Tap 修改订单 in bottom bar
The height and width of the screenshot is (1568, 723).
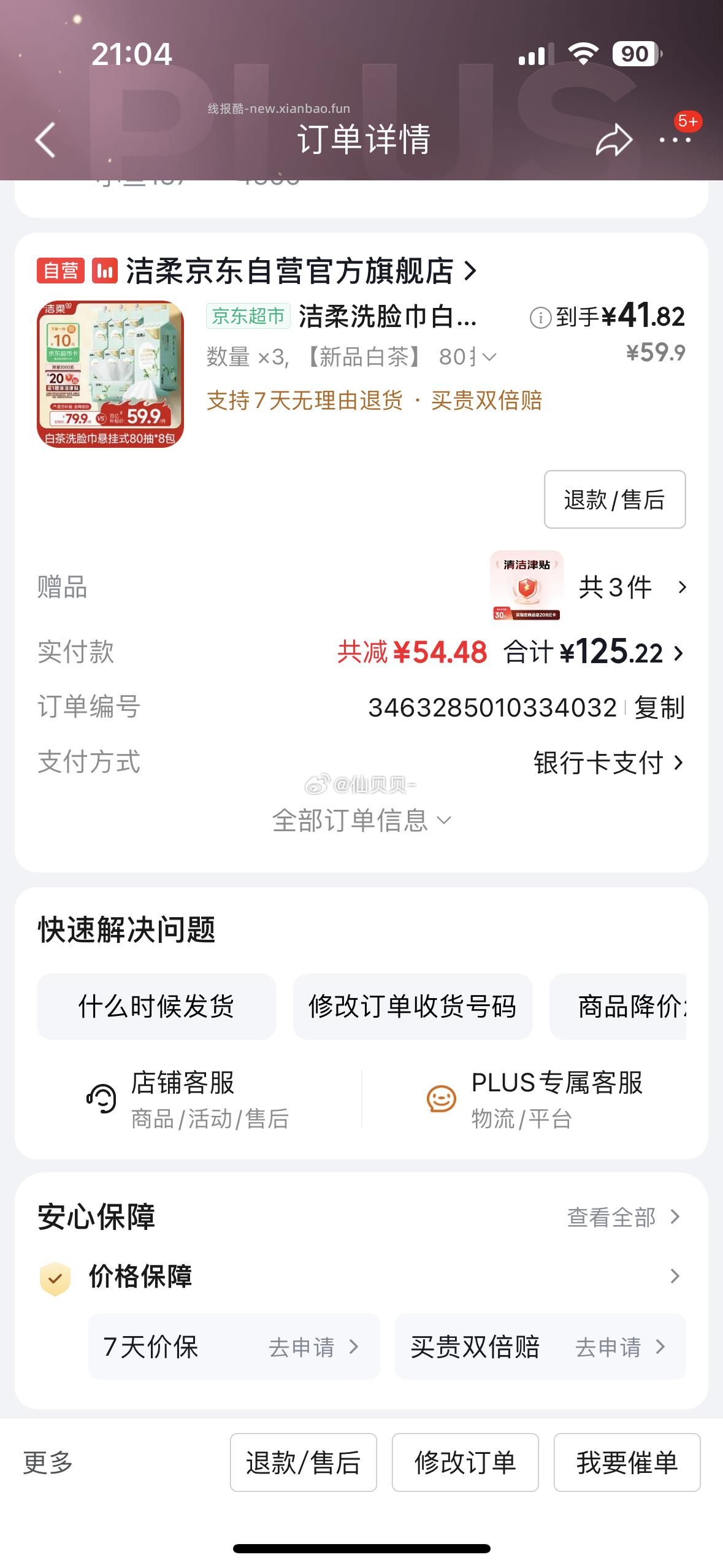click(465, 1462)
